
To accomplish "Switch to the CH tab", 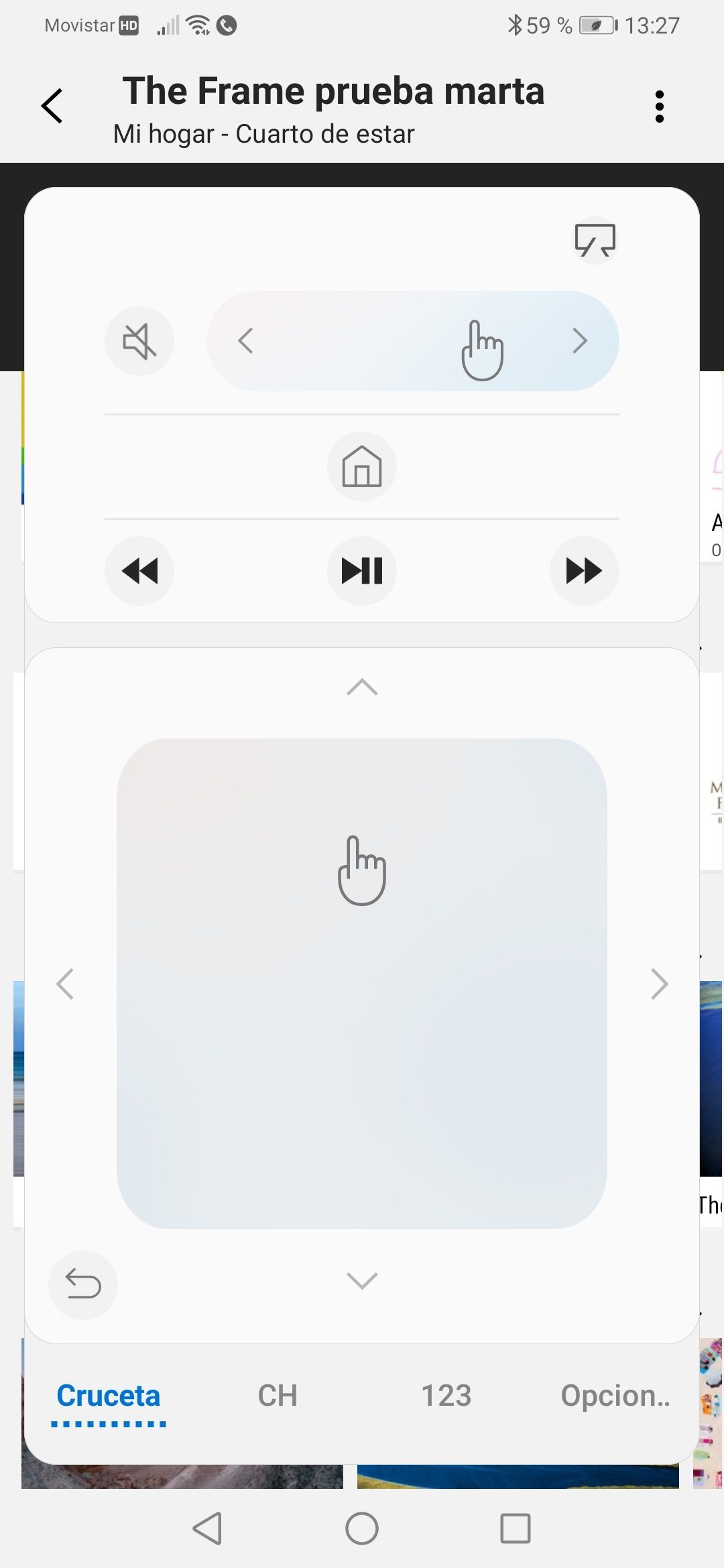I will click(x=278, y=1396).
